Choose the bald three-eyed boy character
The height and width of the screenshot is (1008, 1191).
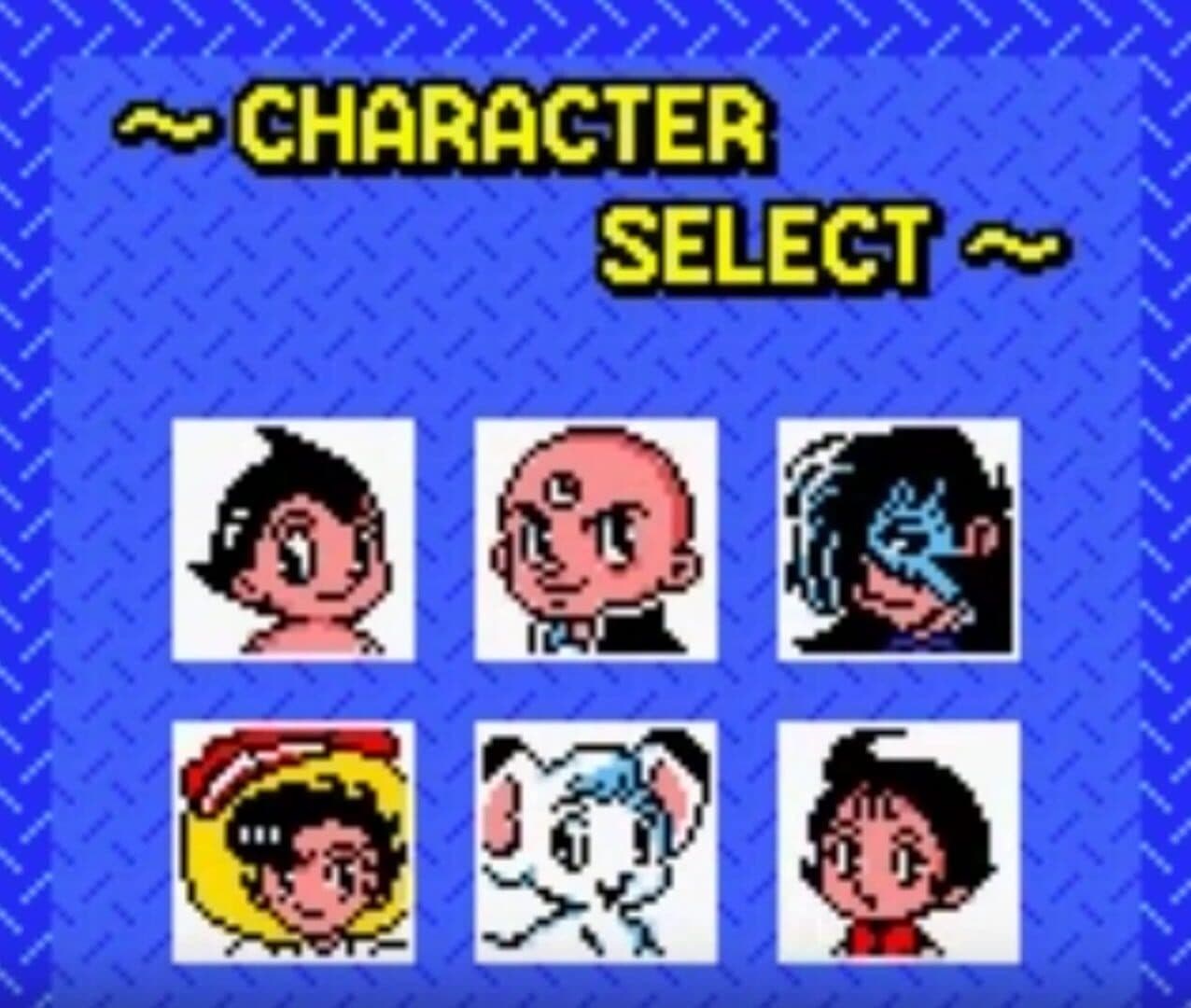595,539
